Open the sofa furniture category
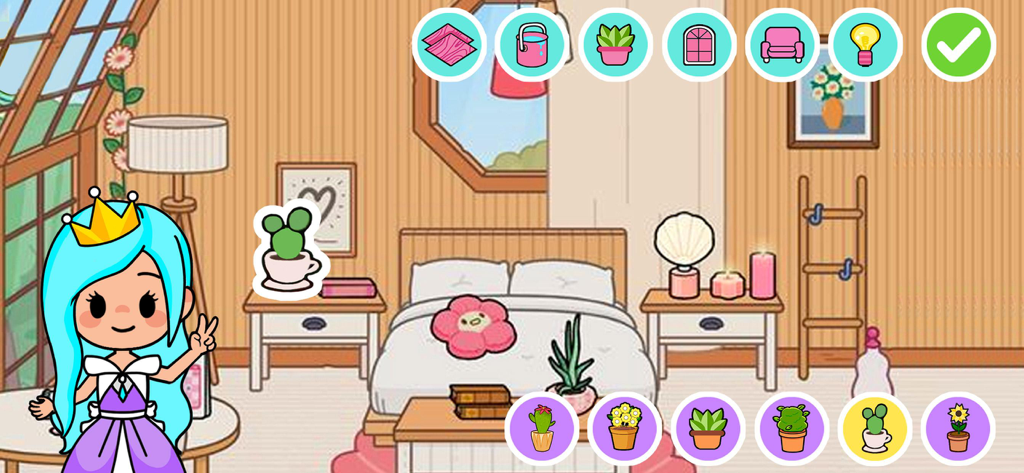The height and width of the screenshot is (473, 1024). point(782,45)
